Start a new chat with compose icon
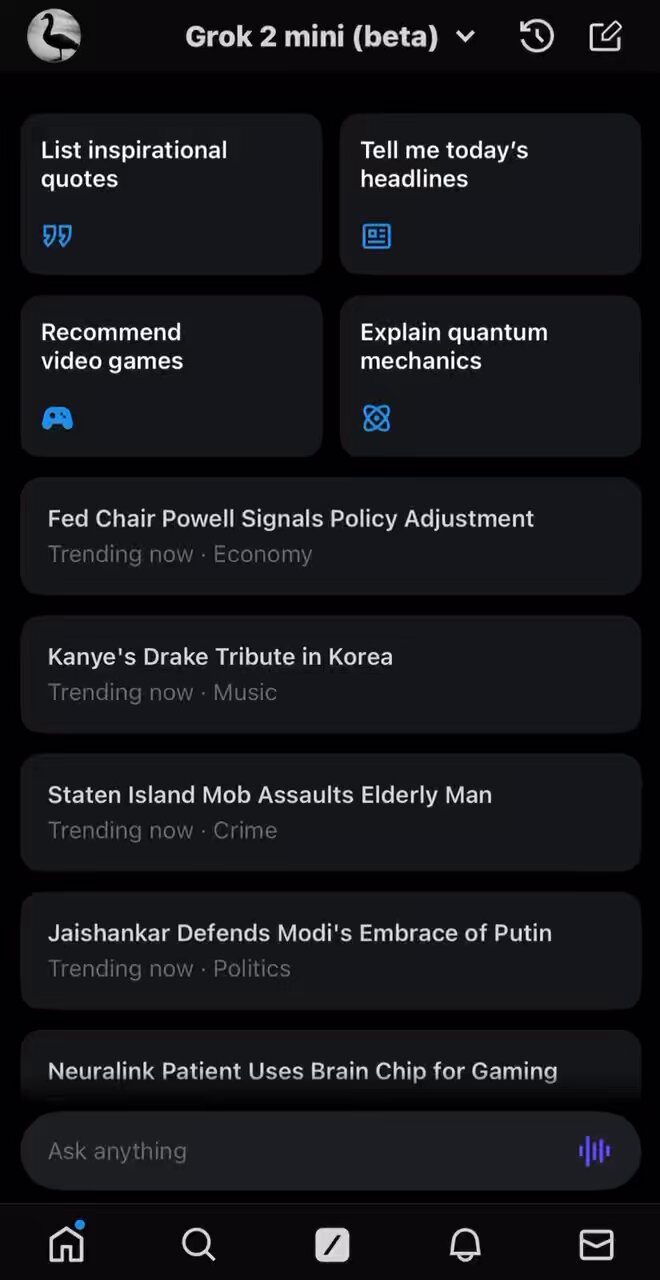The width and height of the screenshot is (660, 1280). (x=605, y=37)
